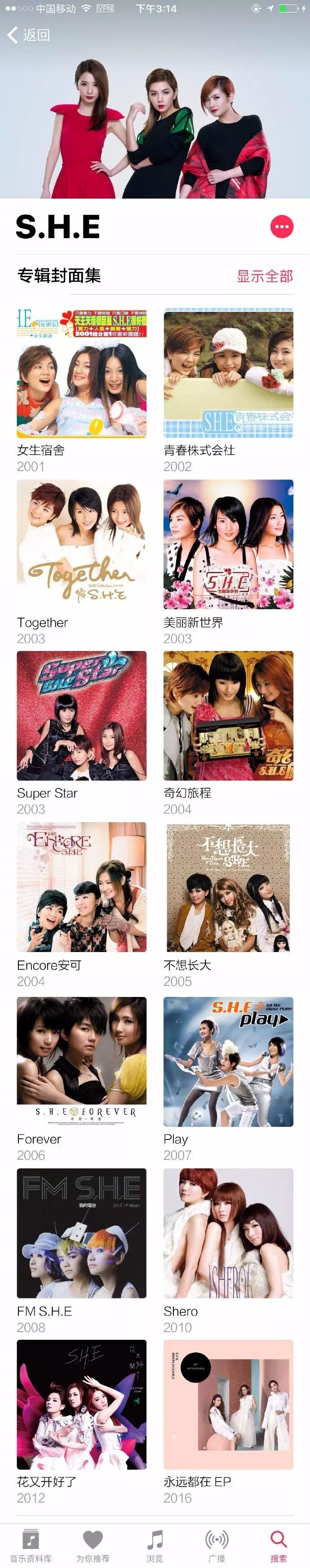Select the 不想长大 album
Image resolution: width=310 pixels, height=1568 pixels.
coord(228,887)
